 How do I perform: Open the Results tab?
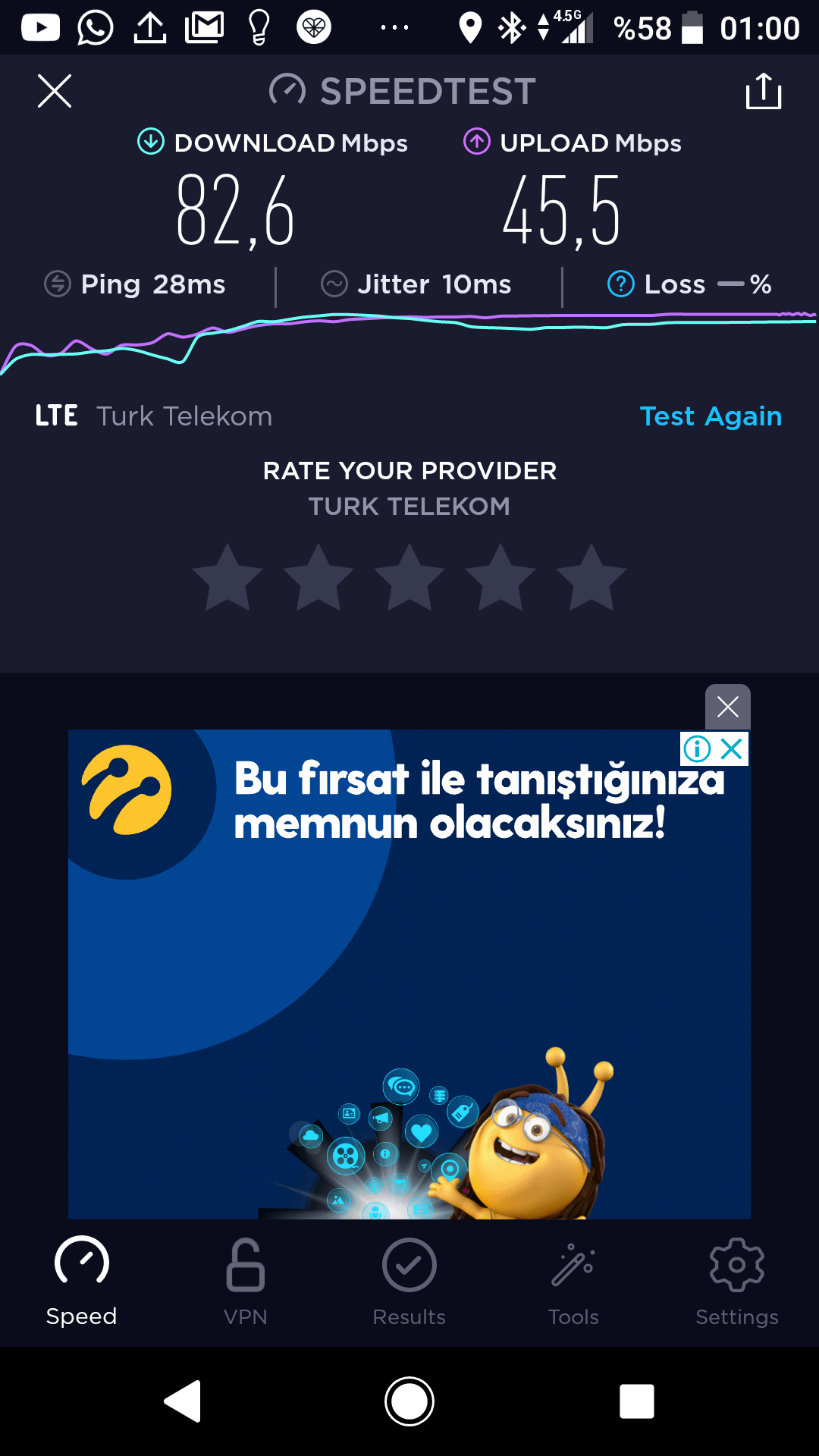(x=409, y=1282)
